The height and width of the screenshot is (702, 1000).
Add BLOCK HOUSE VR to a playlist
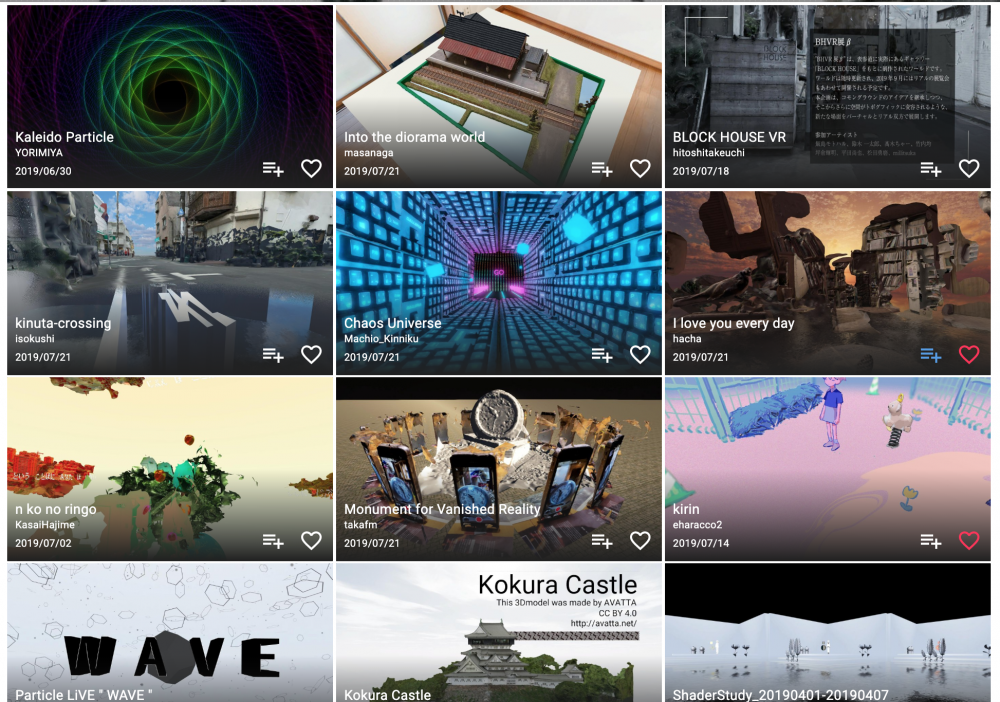930,169
